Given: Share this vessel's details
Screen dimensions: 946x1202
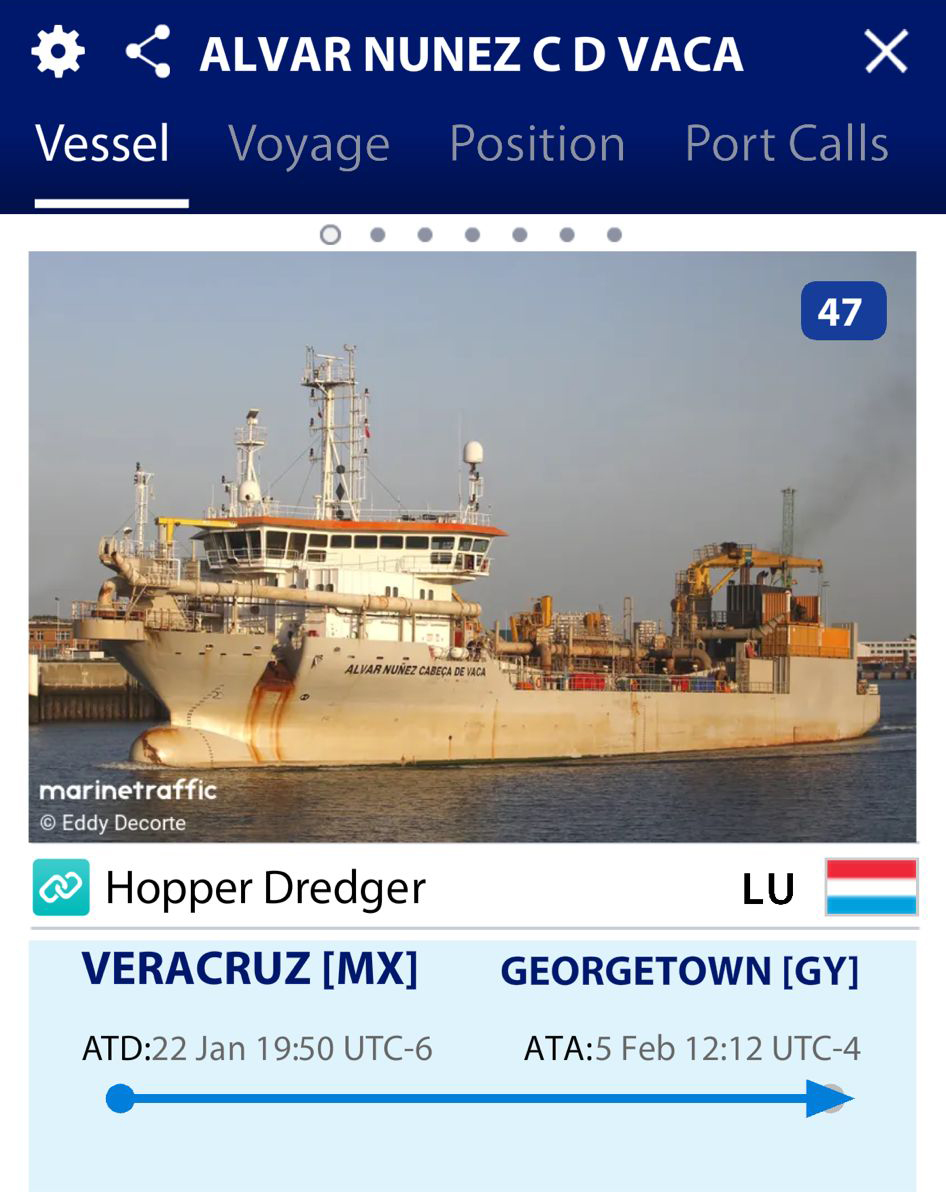Looking at the screenshot, I should [x=148, y=52].
